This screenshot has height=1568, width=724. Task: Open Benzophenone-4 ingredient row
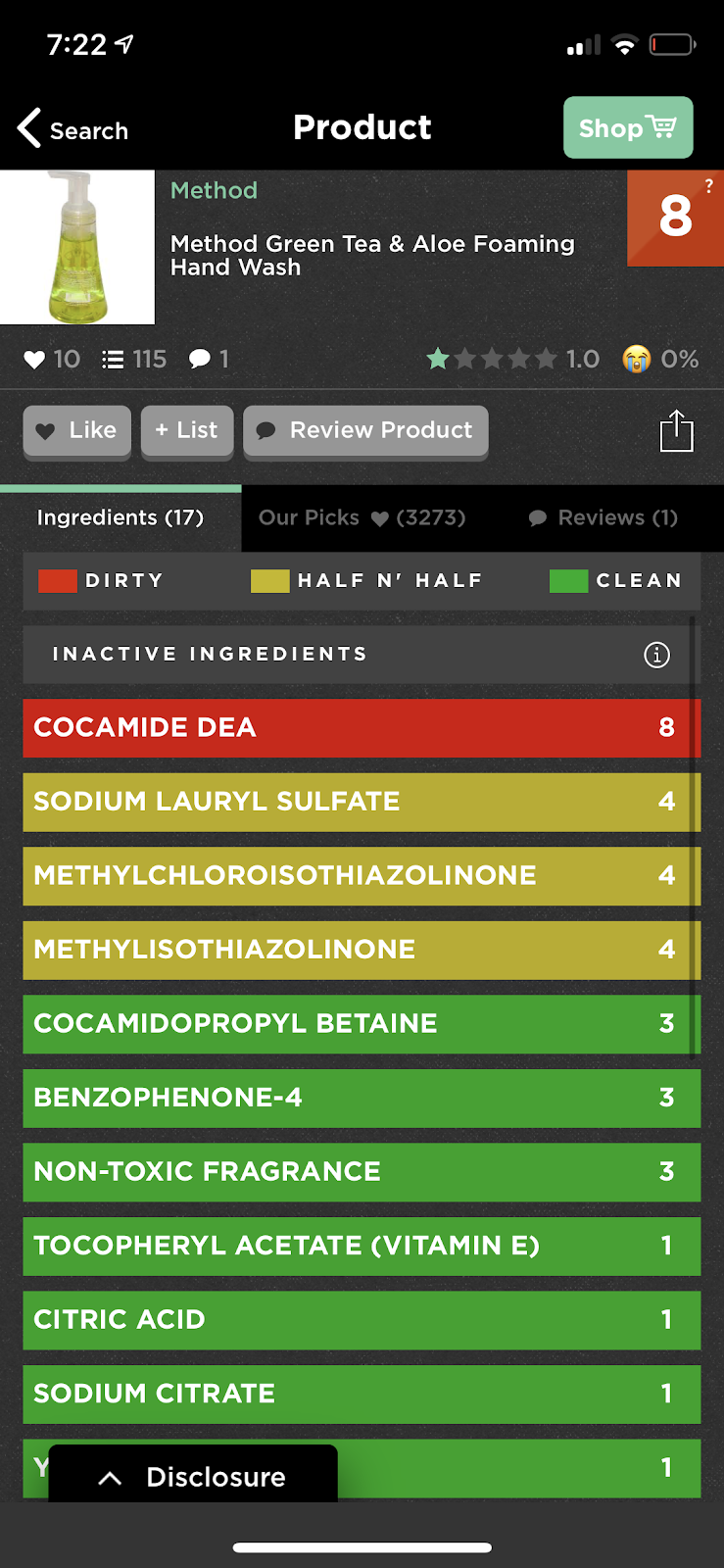pyautogui.click(x=362, y=1098)
